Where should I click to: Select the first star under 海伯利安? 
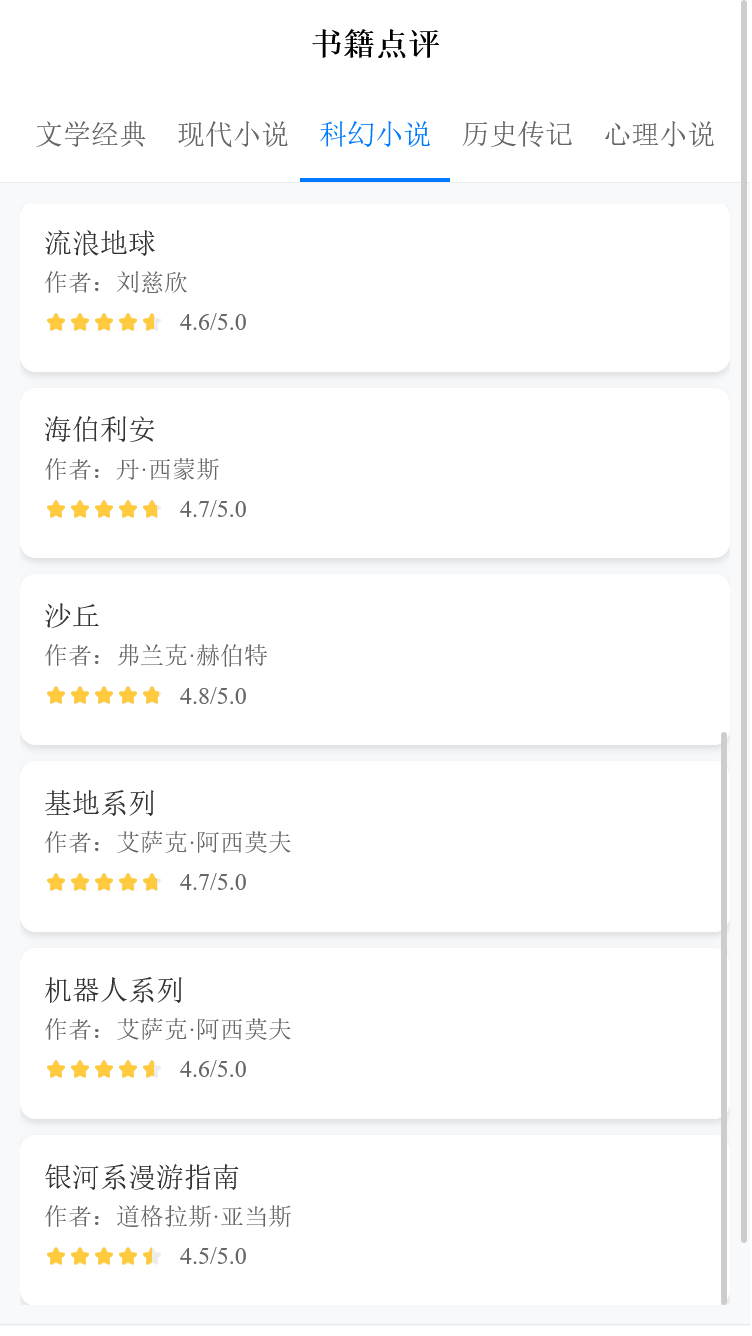(x=55, y=509)
